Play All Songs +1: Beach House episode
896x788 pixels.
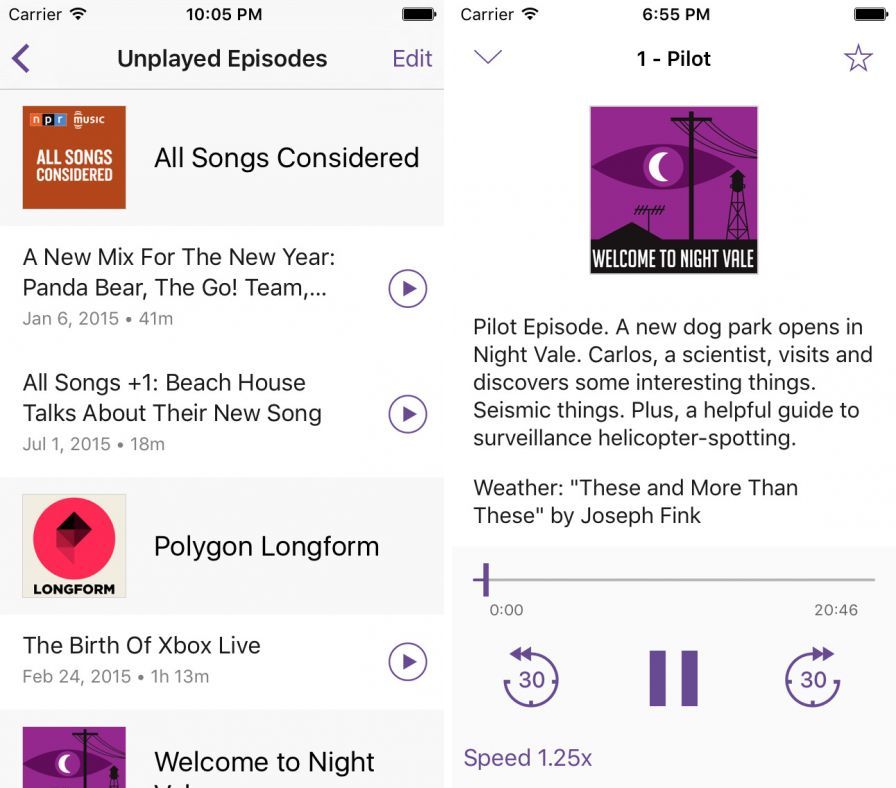(x=407, y=413)
